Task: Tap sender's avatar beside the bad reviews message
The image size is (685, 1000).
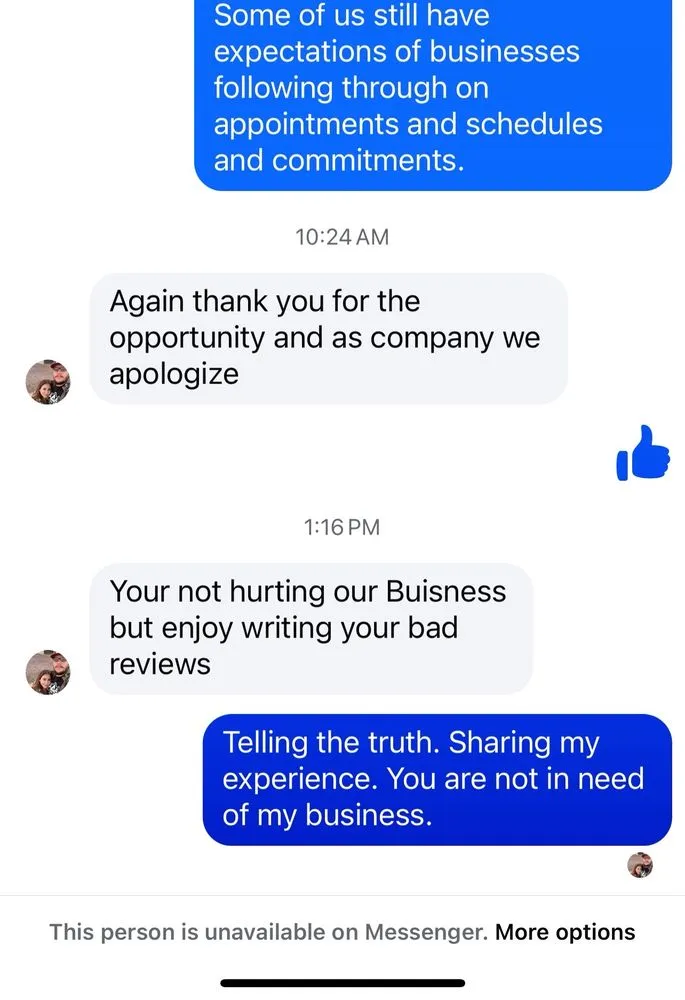Action: (48, 672)
